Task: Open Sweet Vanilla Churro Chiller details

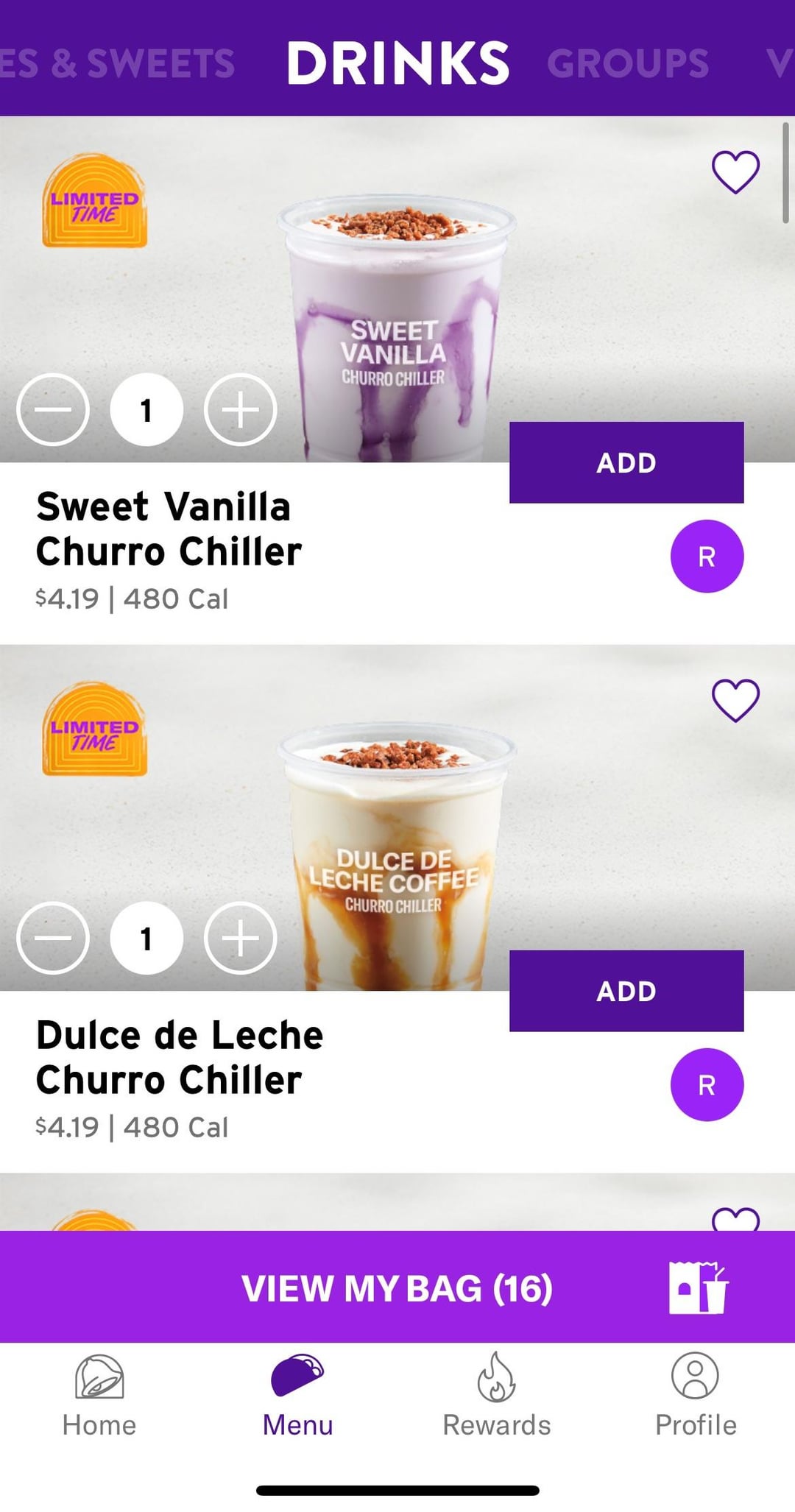Action: (169, 530)
